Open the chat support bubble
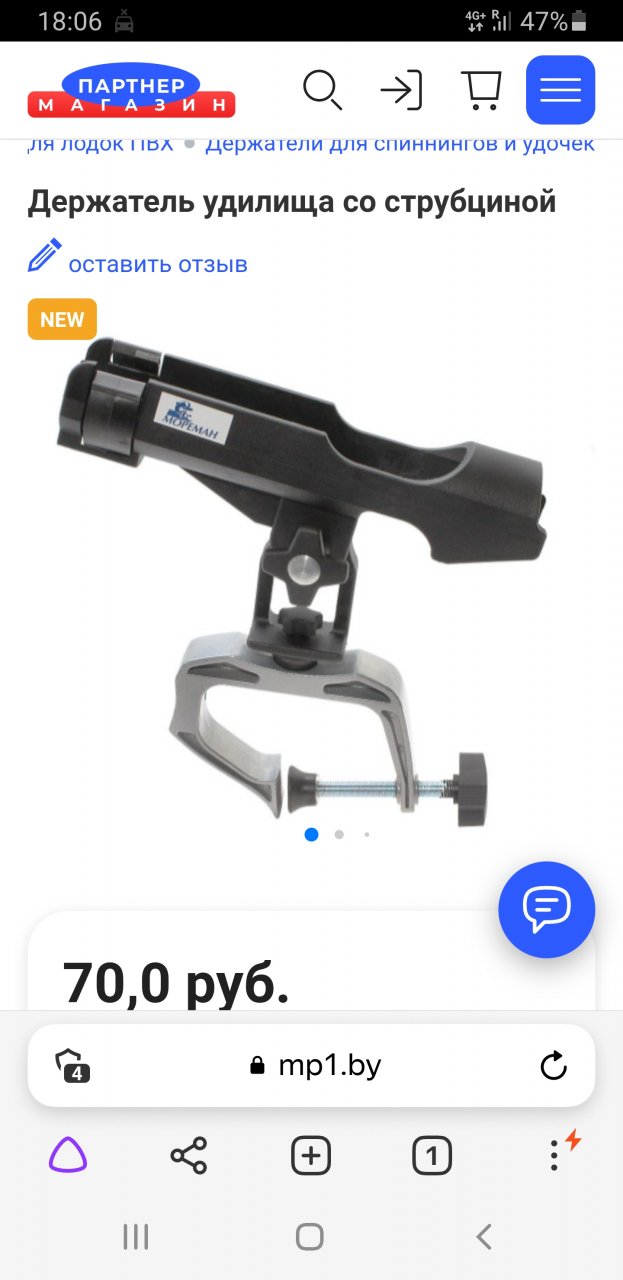623x1280 pixels. click(x=546, y=910)
